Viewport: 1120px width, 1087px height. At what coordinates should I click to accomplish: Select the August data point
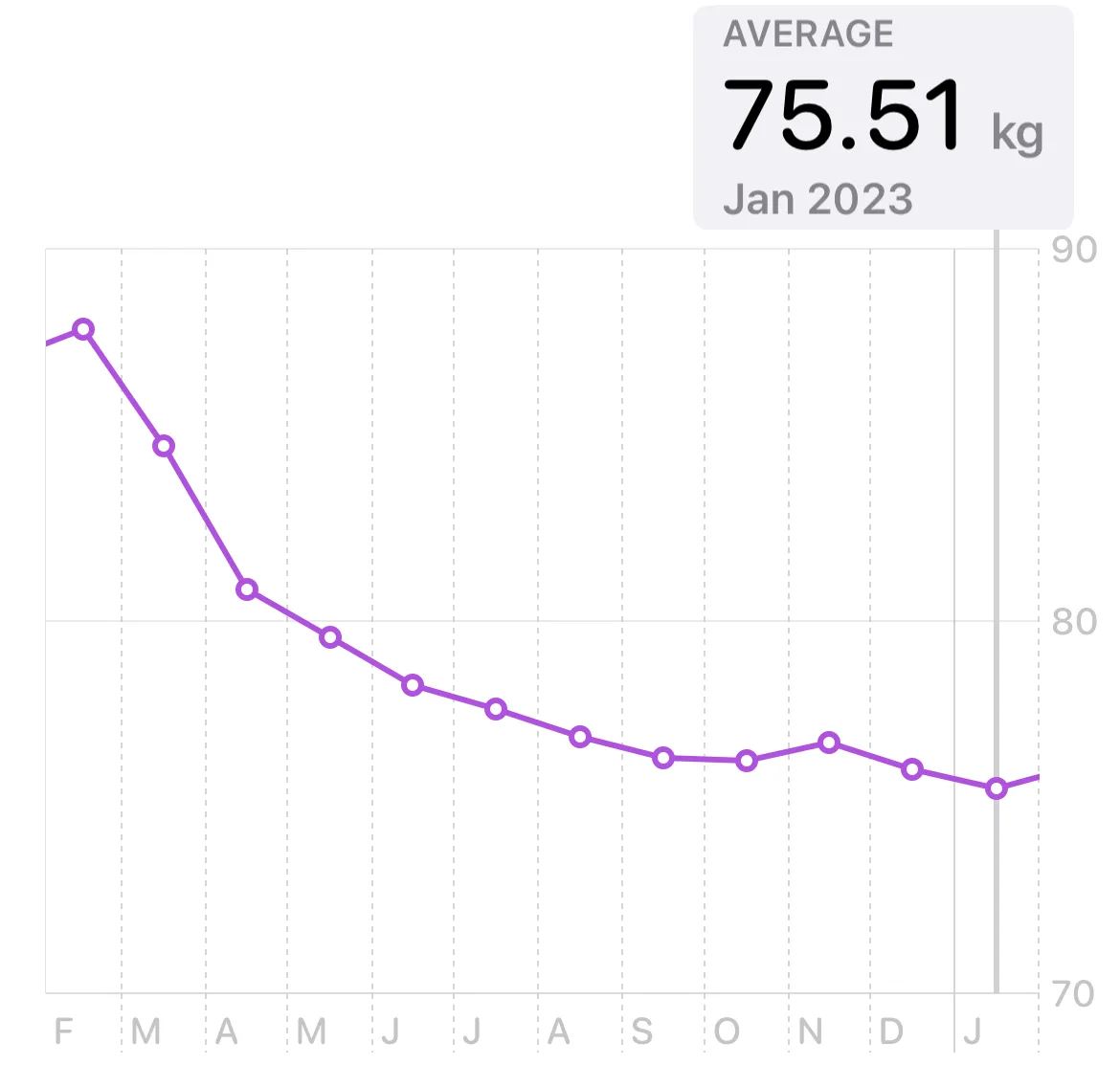pos(579,737)
